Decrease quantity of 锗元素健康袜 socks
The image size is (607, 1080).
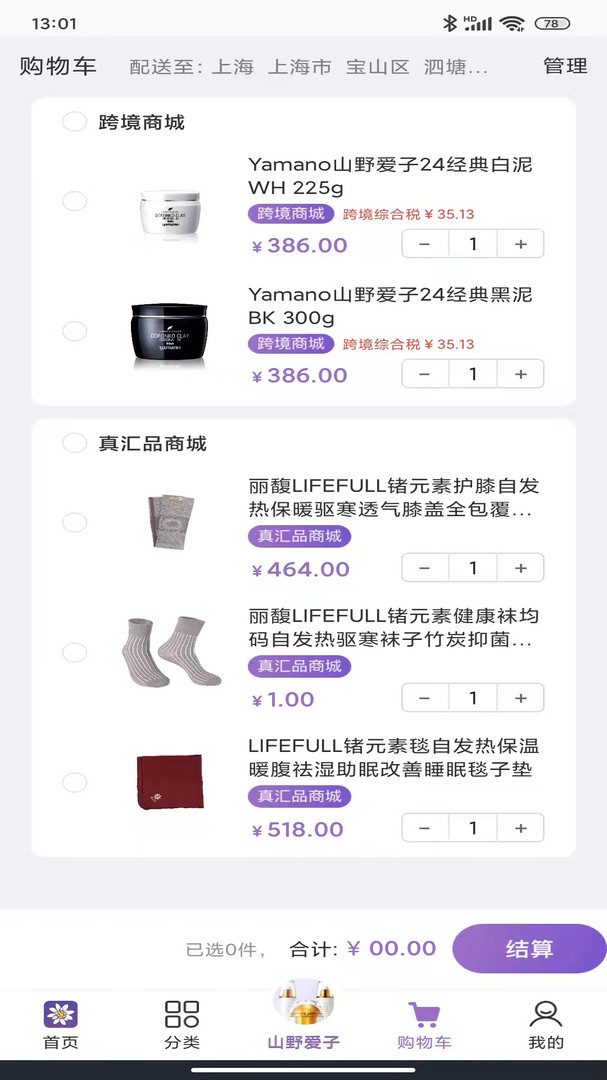point(425,698)
